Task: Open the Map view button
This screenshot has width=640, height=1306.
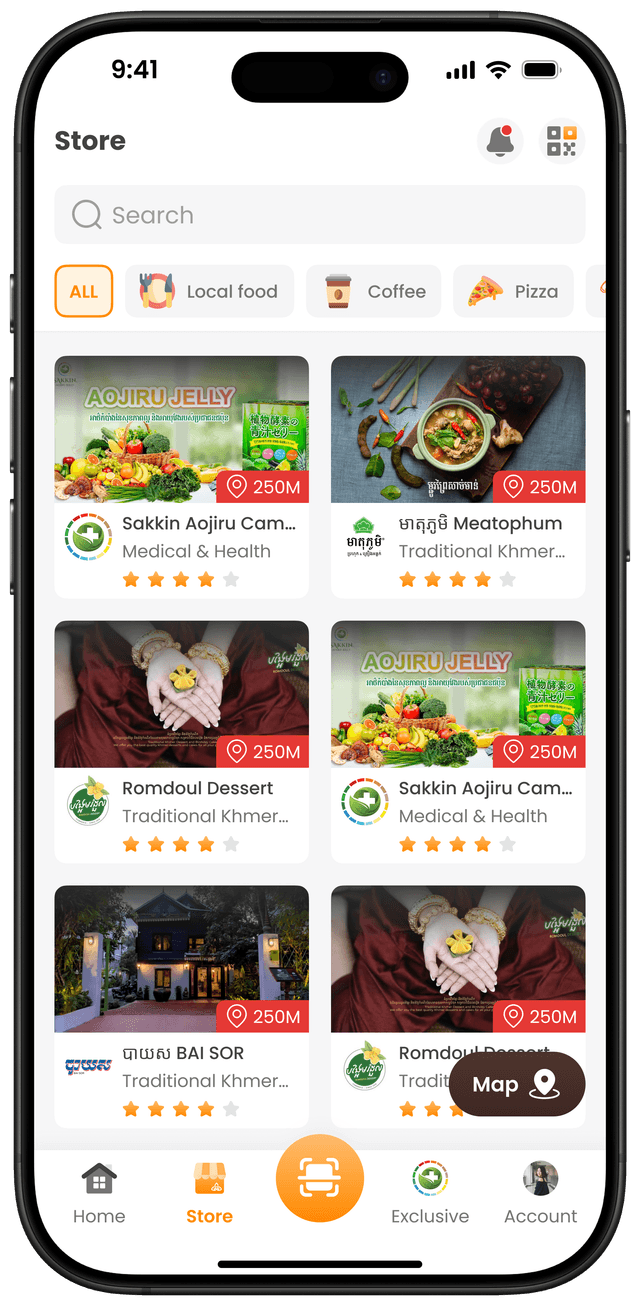Action: click(x=517, y=1084)
